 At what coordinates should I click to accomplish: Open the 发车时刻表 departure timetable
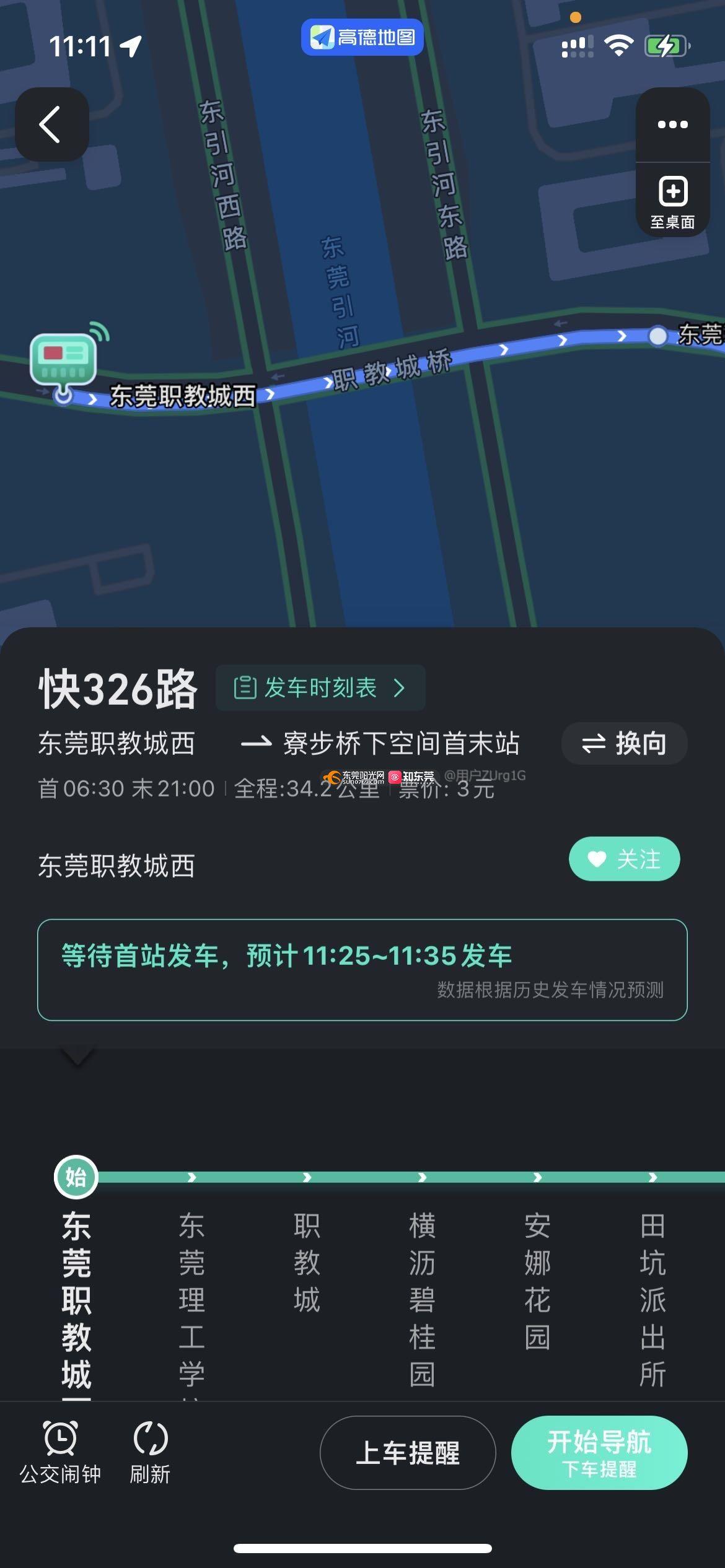click(320, 688)
